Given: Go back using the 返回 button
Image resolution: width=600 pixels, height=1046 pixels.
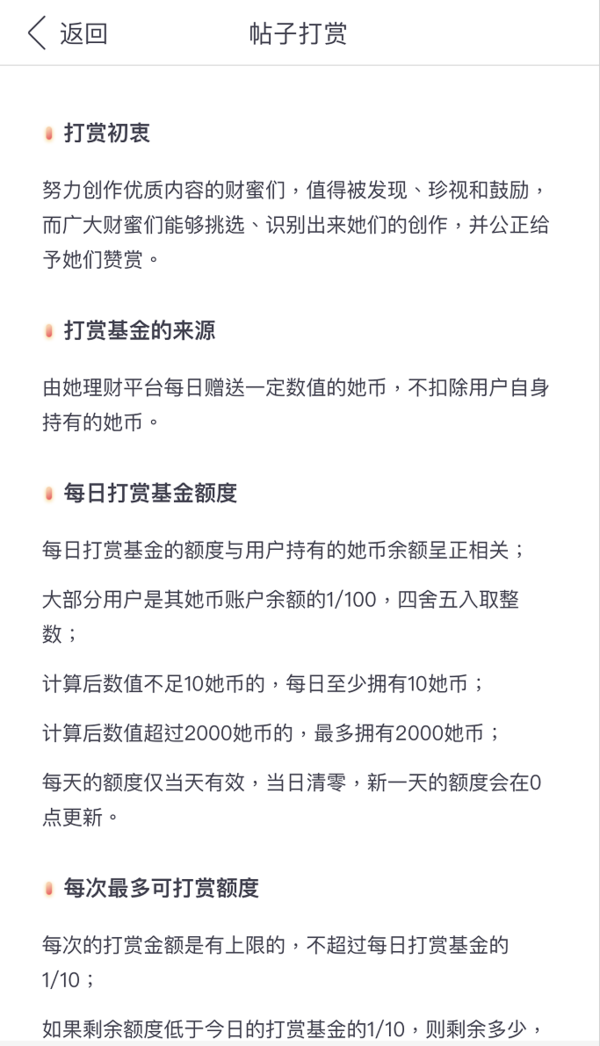Looking at the screenshot, I should click(x=67, y=33).
